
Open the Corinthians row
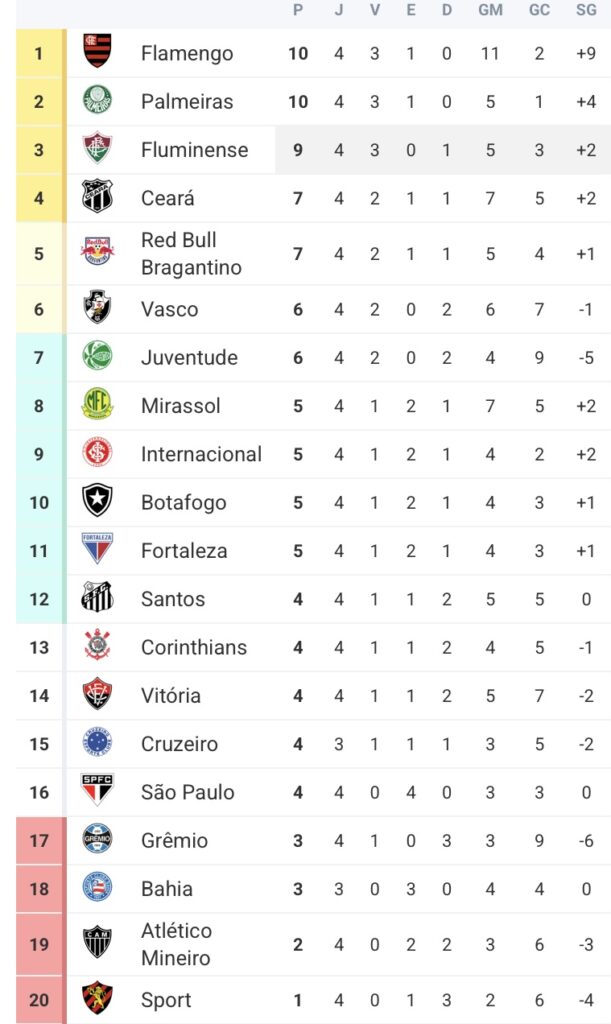pyautogui.click(x=313, y=647)
